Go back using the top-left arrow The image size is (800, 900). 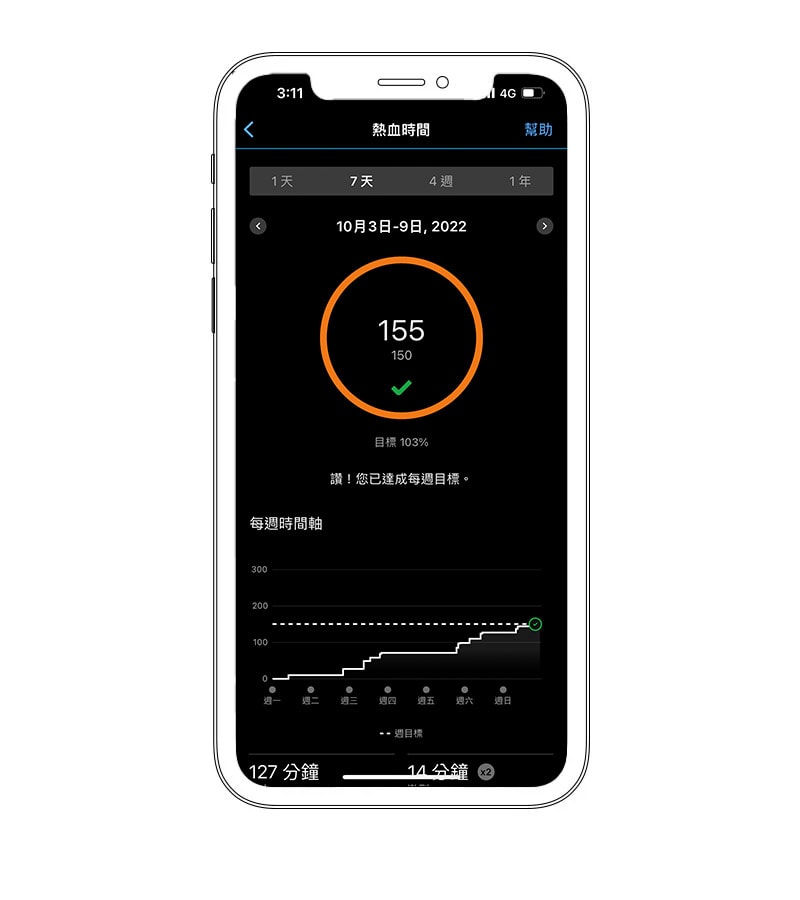pyautogui.click(x=249, y=130)
